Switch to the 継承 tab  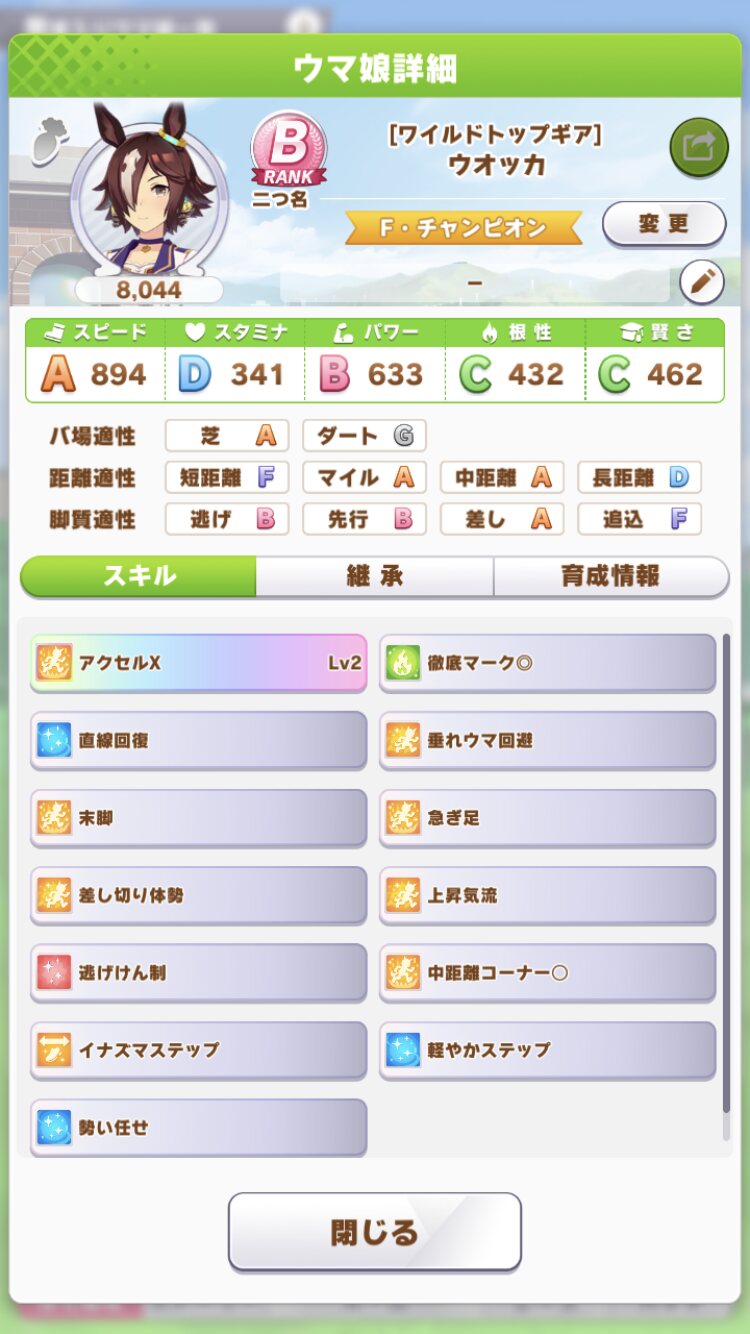tap(374, 576)
